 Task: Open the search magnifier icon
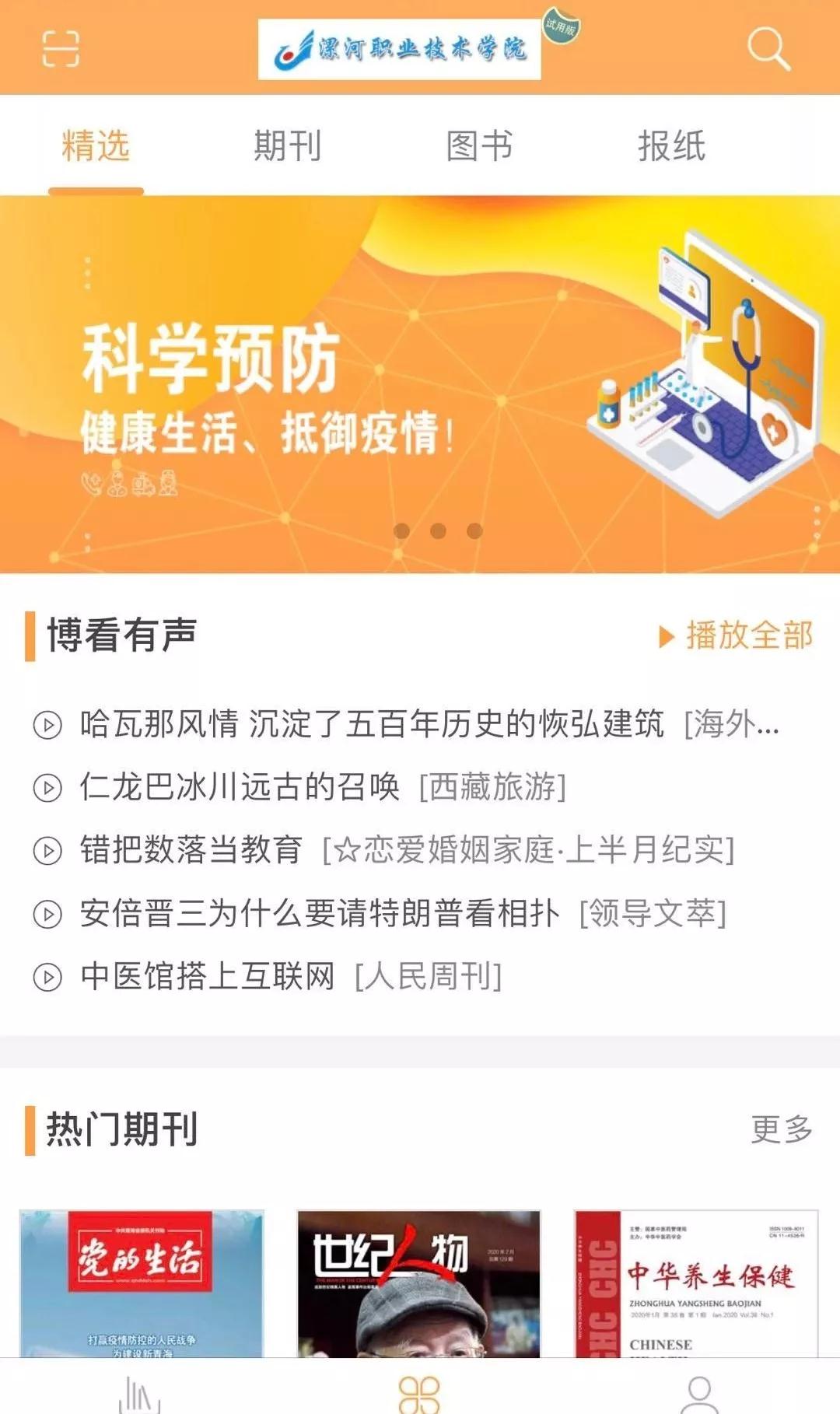tap(768, 48)
